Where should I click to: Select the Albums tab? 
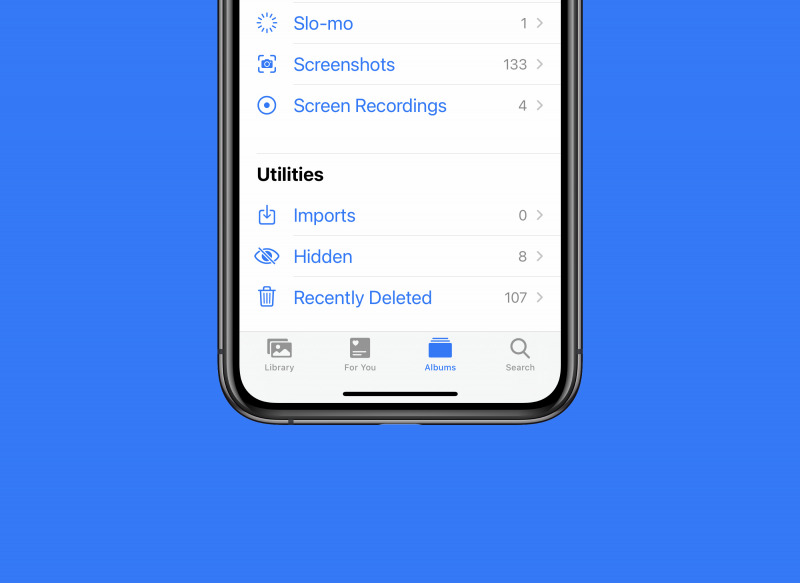click(440, 354)
